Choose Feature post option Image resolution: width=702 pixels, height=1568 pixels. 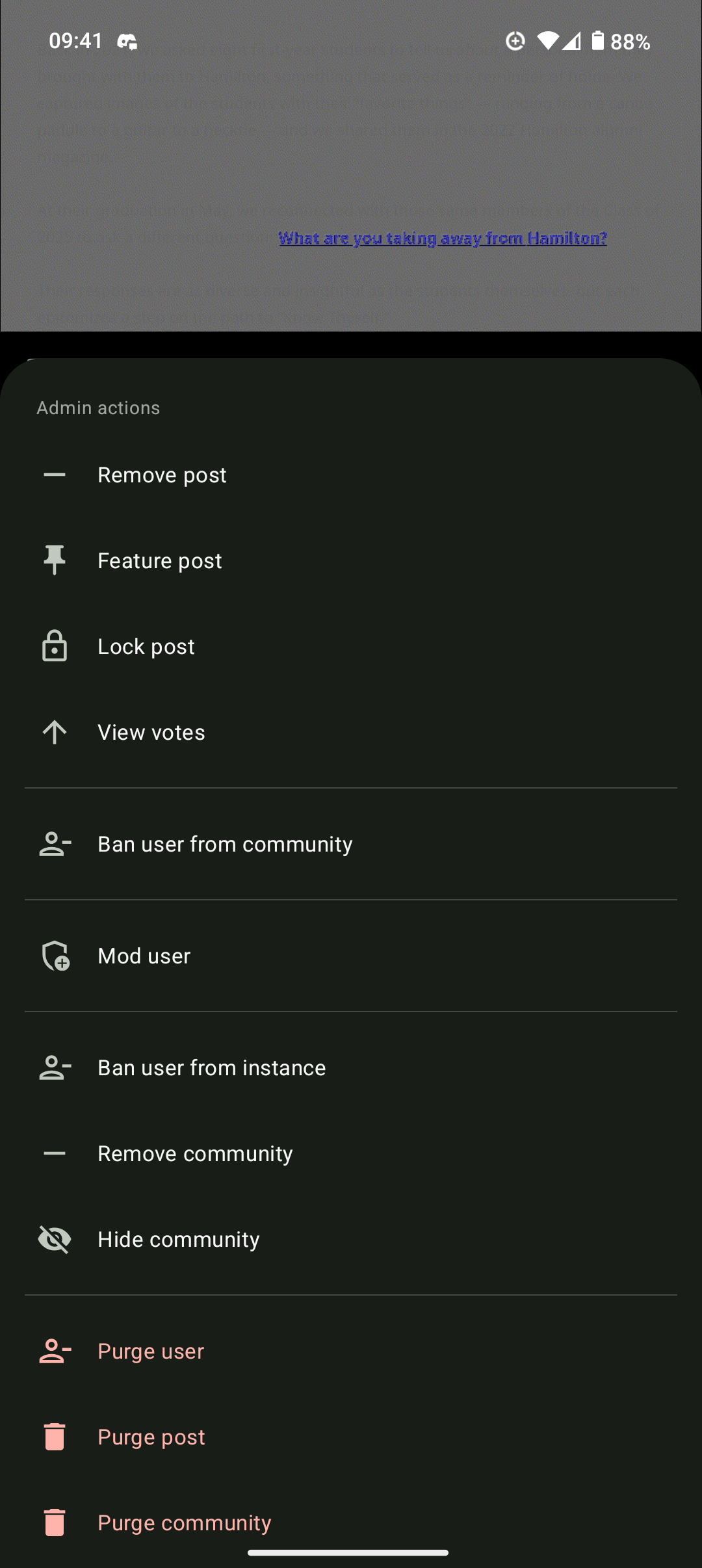pyautogui.click(x=160, y=561)
